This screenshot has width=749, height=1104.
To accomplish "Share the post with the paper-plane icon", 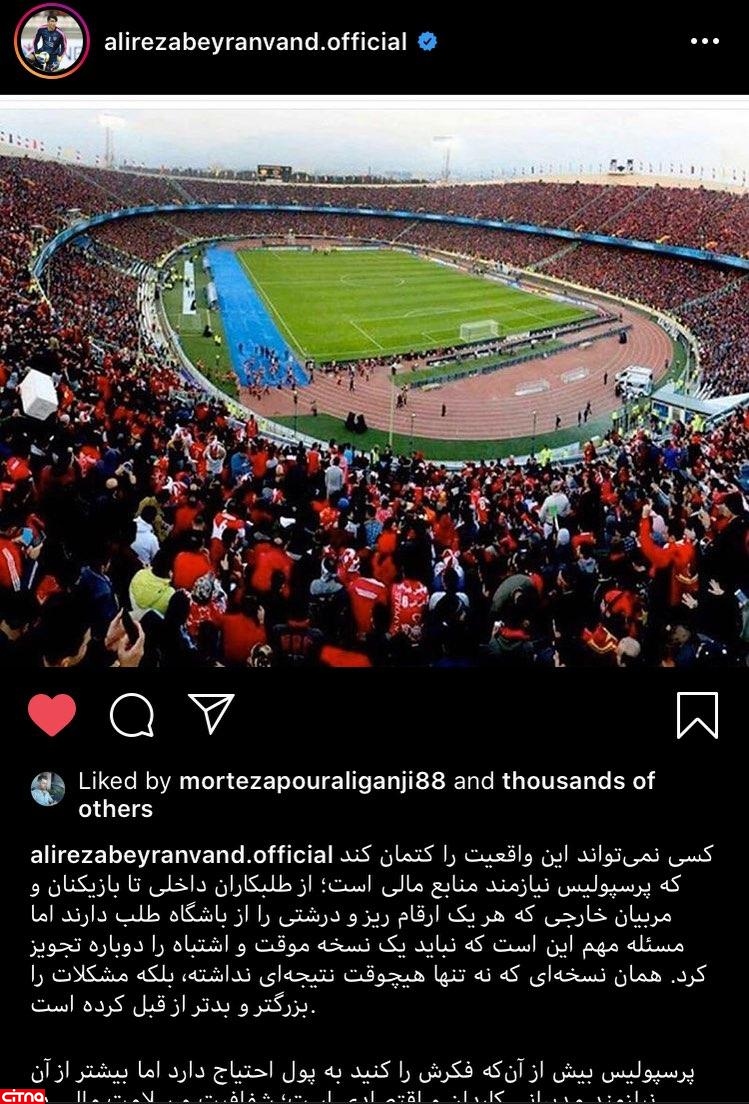I will pos(211,714).
